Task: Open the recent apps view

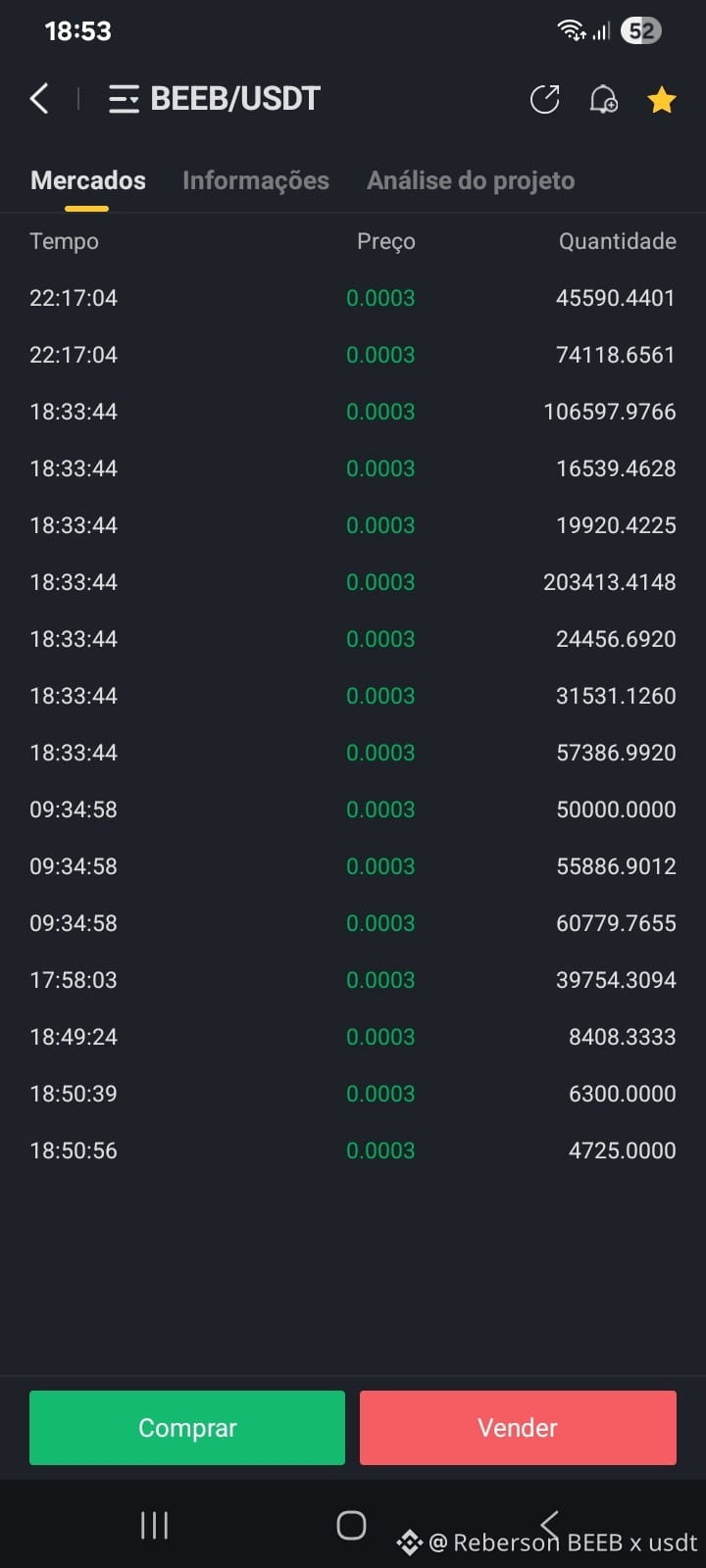Action: (x=154, y=1525)
